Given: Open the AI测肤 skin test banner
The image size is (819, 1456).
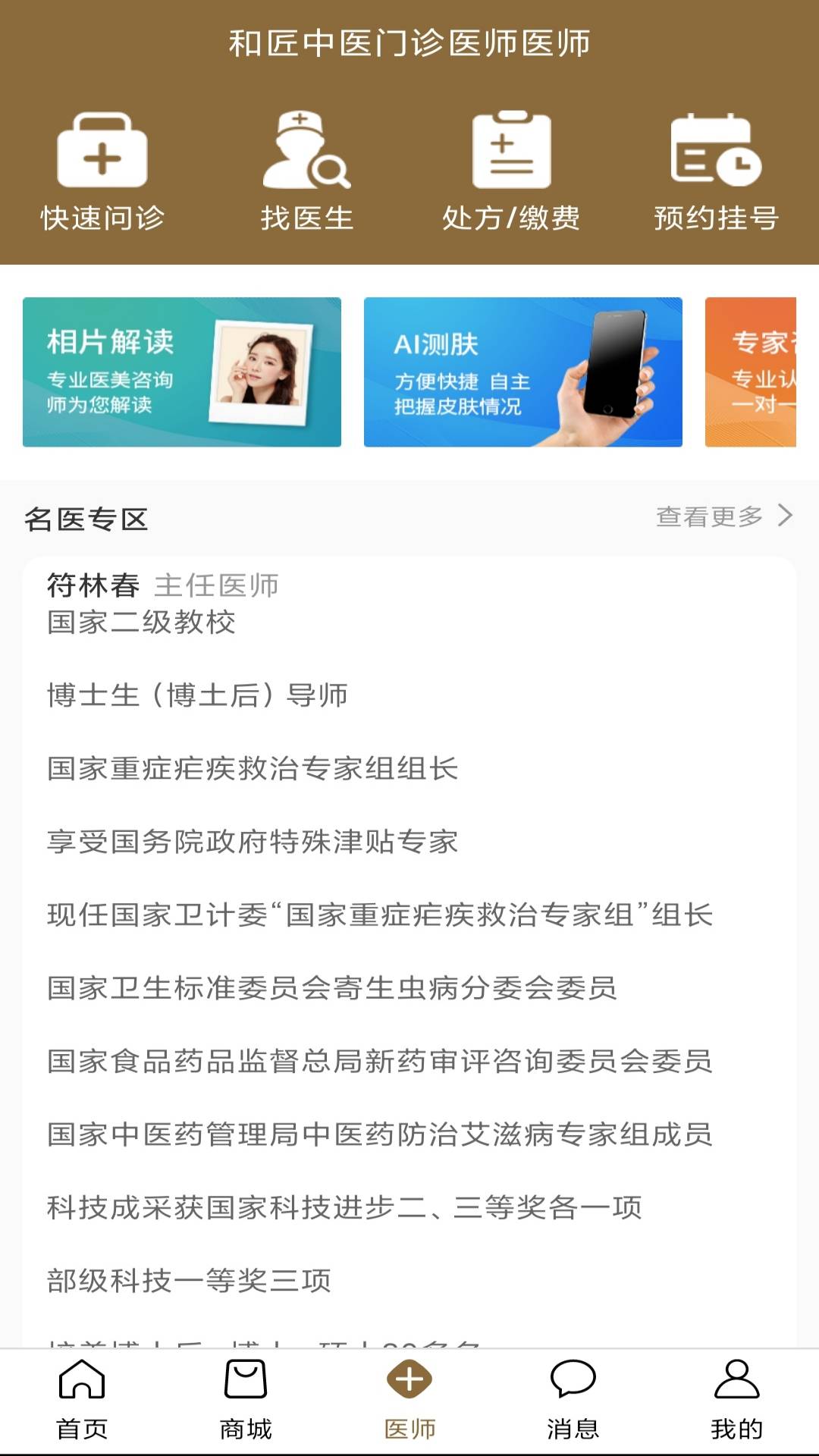Looking at the screenshot, I should (523, 372).
